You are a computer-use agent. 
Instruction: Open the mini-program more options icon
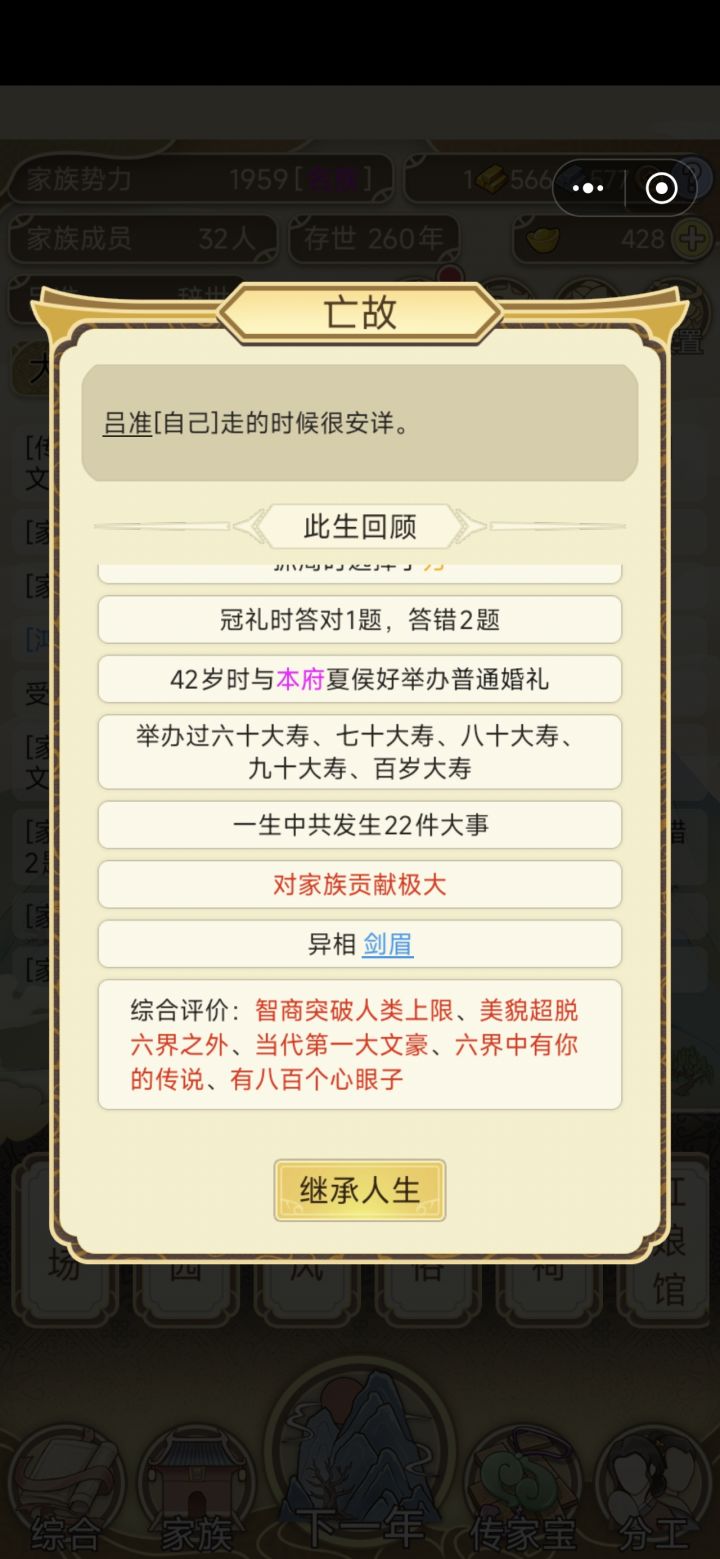pos(588,187)
